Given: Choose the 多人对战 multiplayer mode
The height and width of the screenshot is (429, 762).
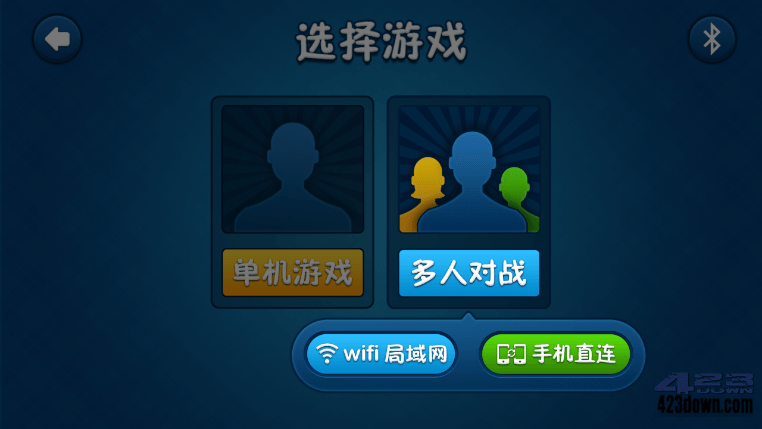Looking at the screenshot, I should point(468,273).
